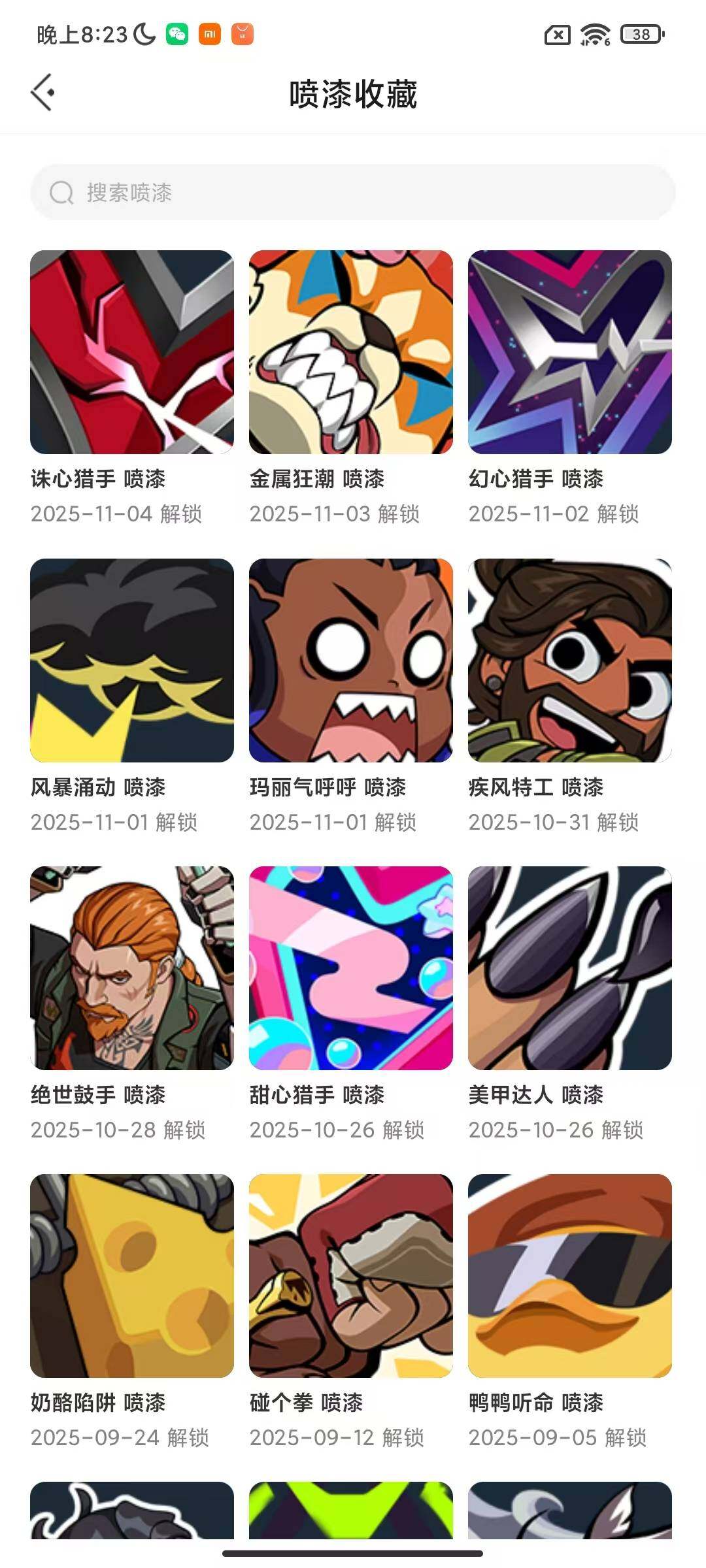The image size is (706, 1568).
Task: Select the 幻心猎手 喷漆 item
Action: tap(570, 352)
